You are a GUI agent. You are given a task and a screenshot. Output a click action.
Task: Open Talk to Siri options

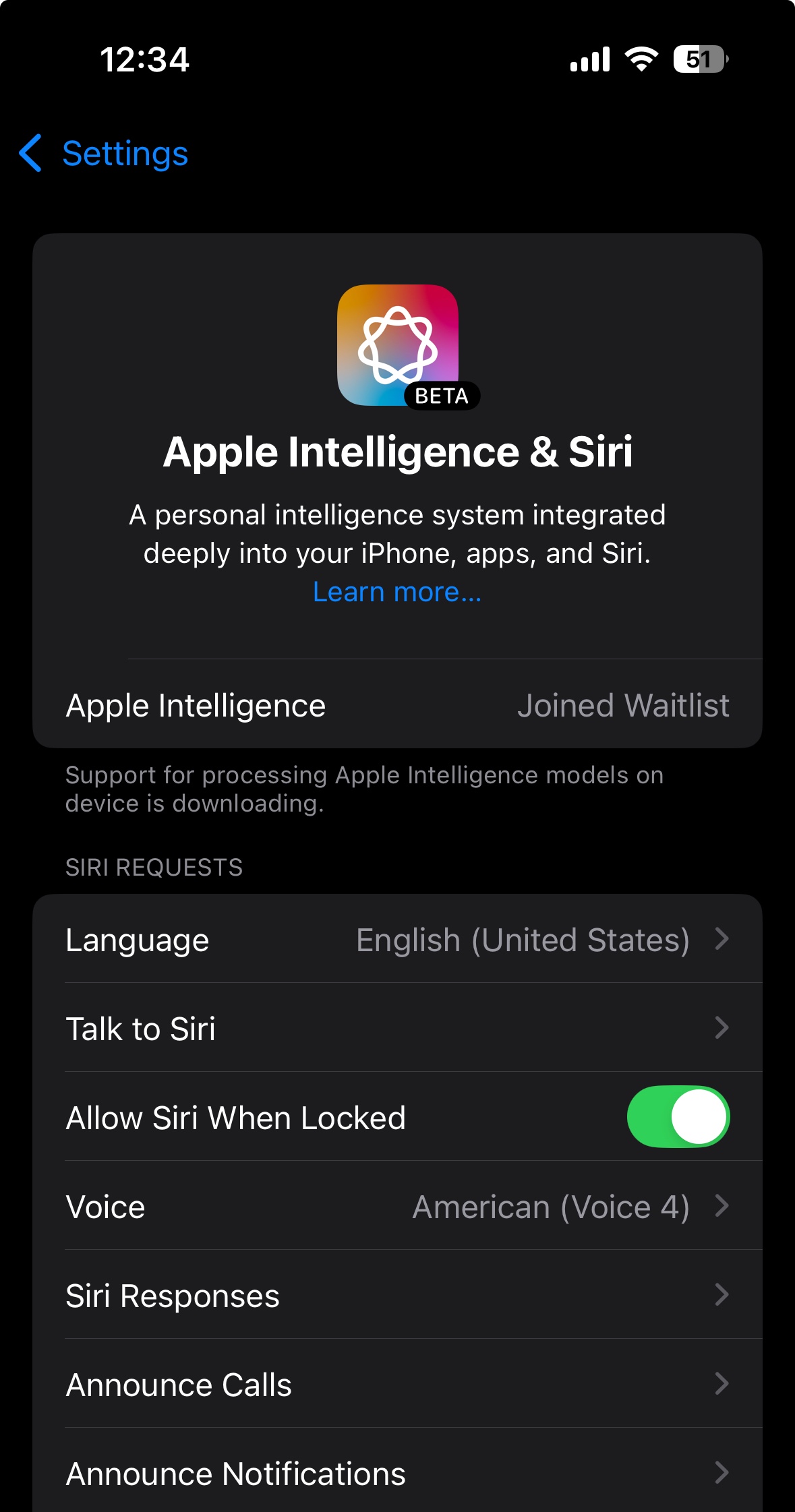(x=397, y=1029)
